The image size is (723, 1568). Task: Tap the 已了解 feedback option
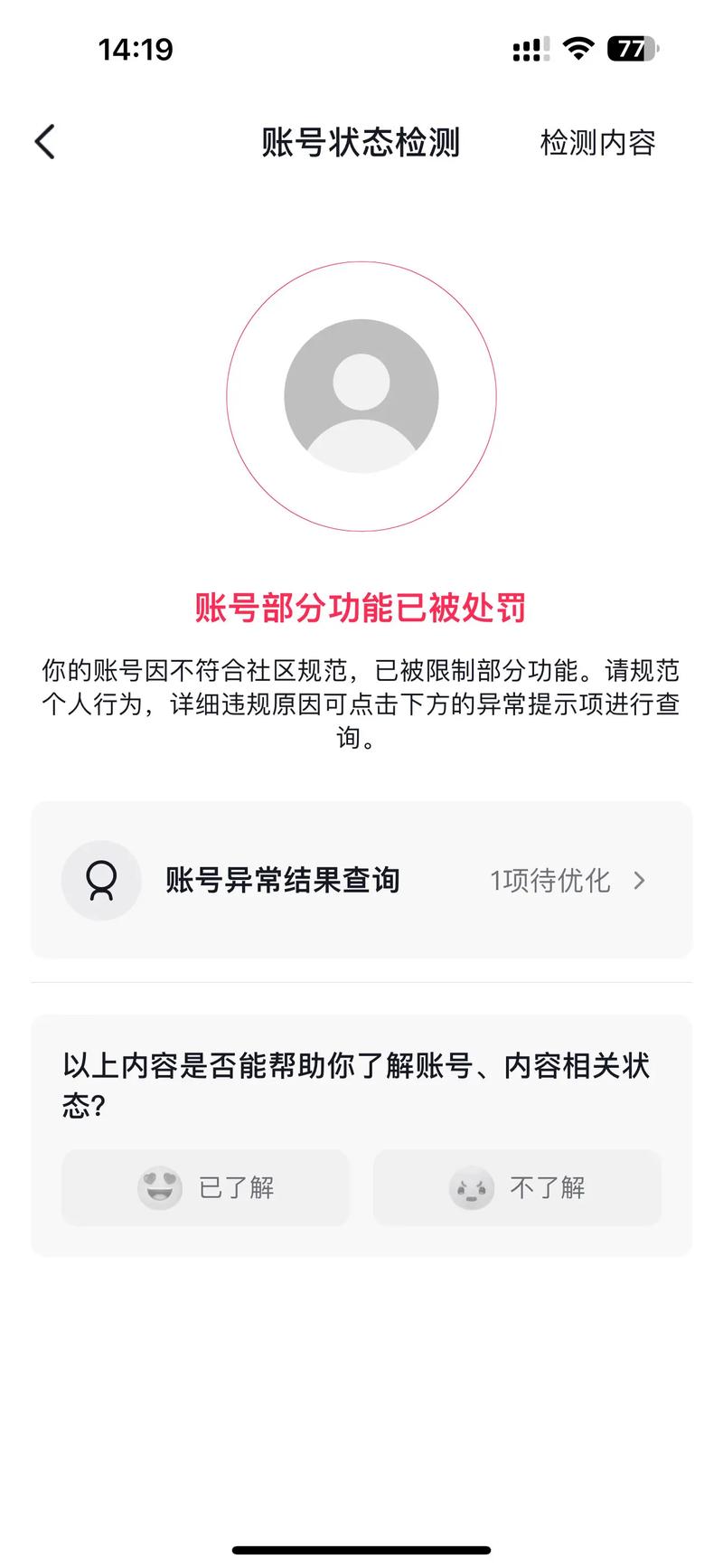[204, 1187]
